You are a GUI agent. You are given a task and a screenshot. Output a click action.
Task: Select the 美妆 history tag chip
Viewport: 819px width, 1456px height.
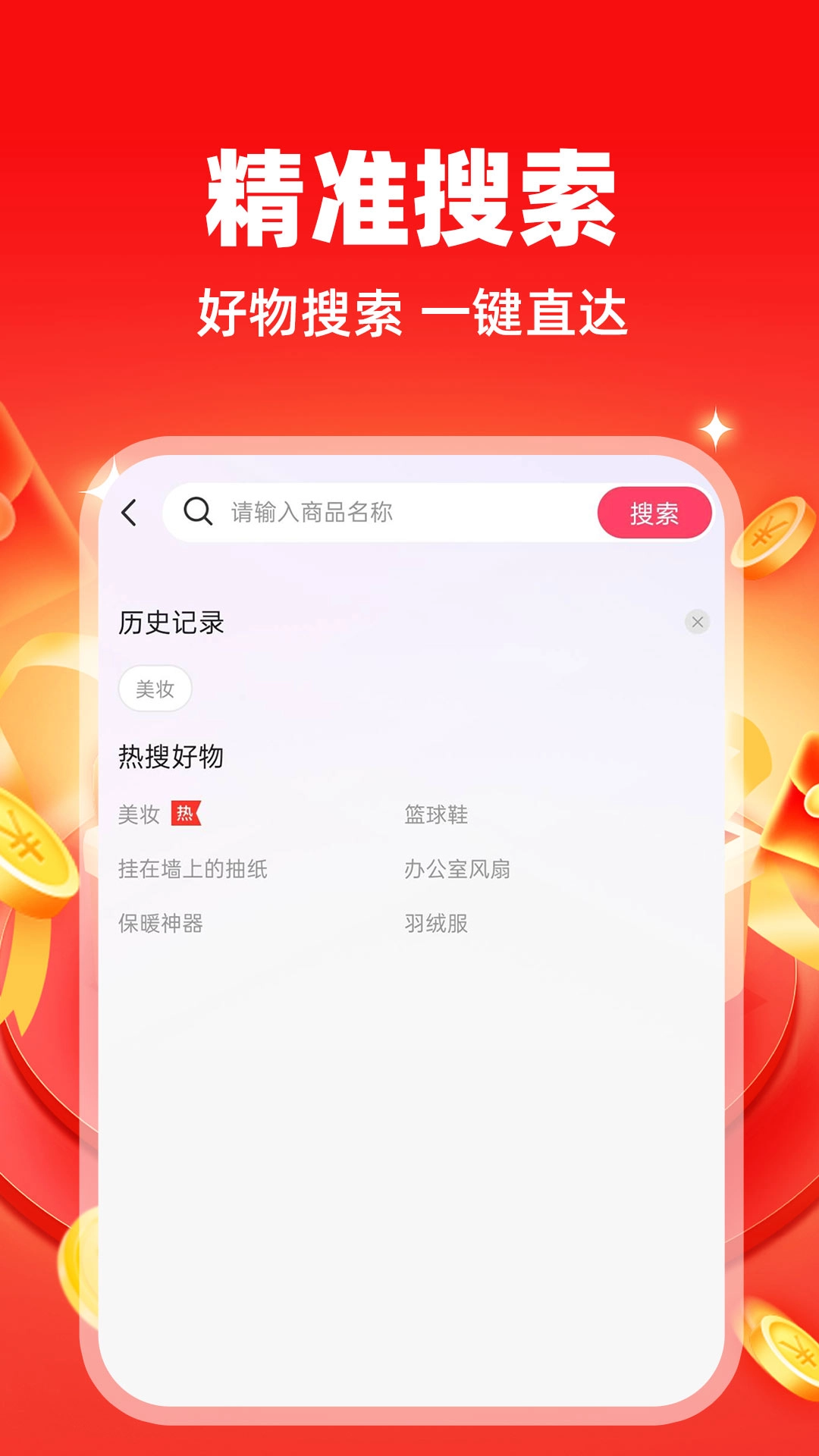click(x=156, y=688)
